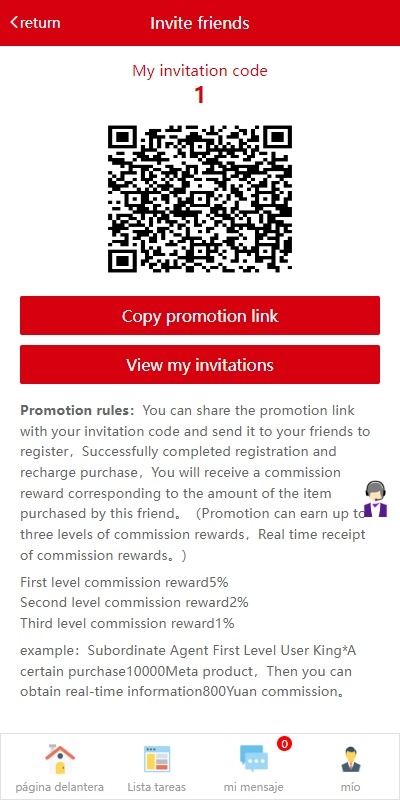Go back using the return arrow

click(35, 23)
